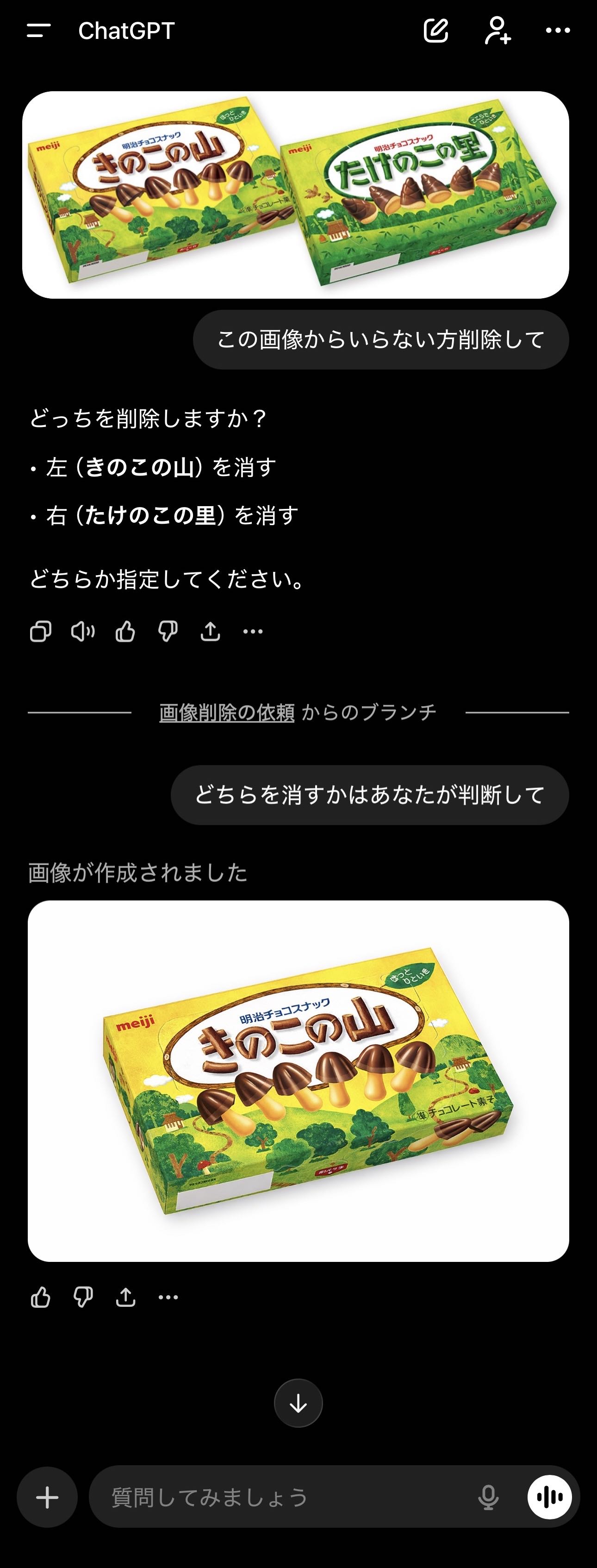Share the generated image
597x1568 pixels.
[x=126, y=1297]
